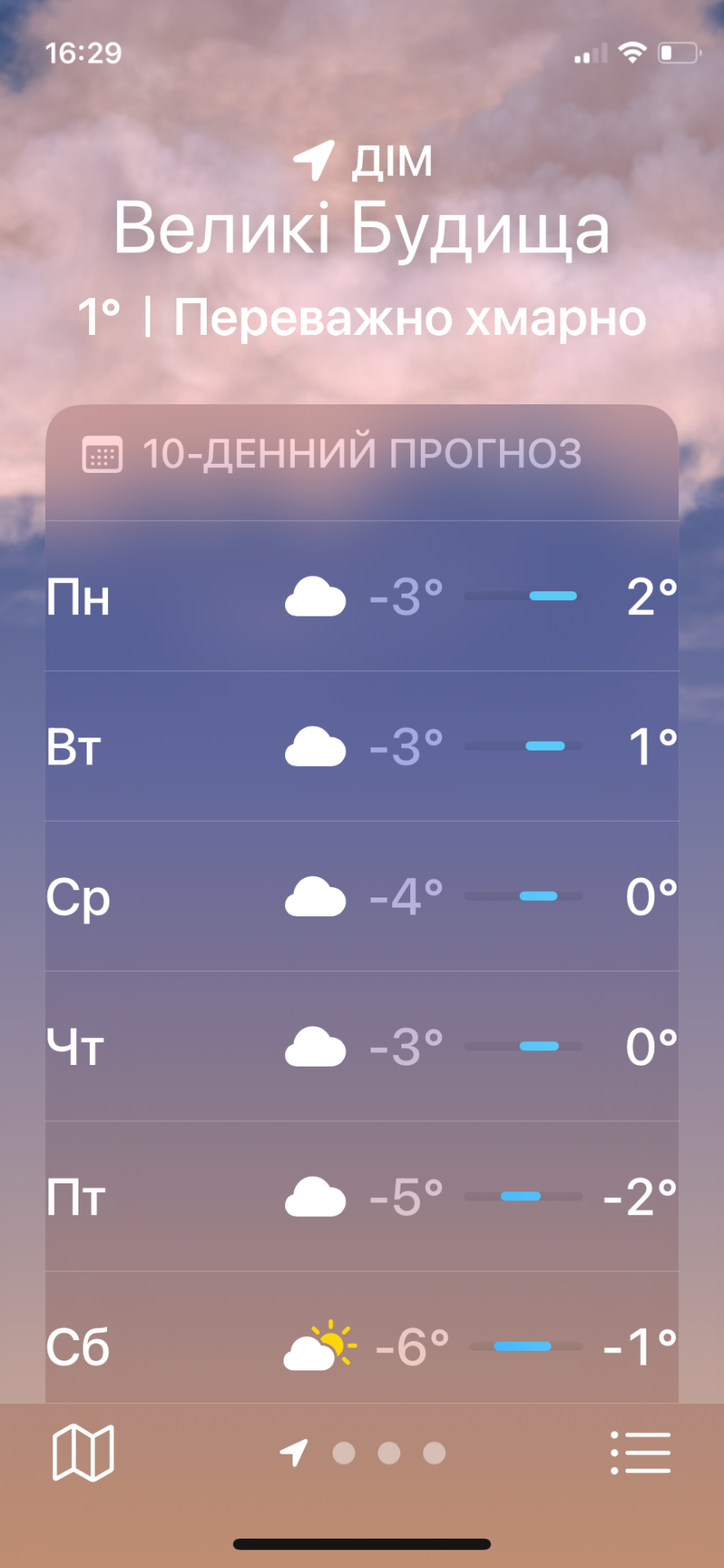Viewport: 724px width, 1568px height.
Task: Show Wednesday (Ср) forecast details
Action: 361,897
